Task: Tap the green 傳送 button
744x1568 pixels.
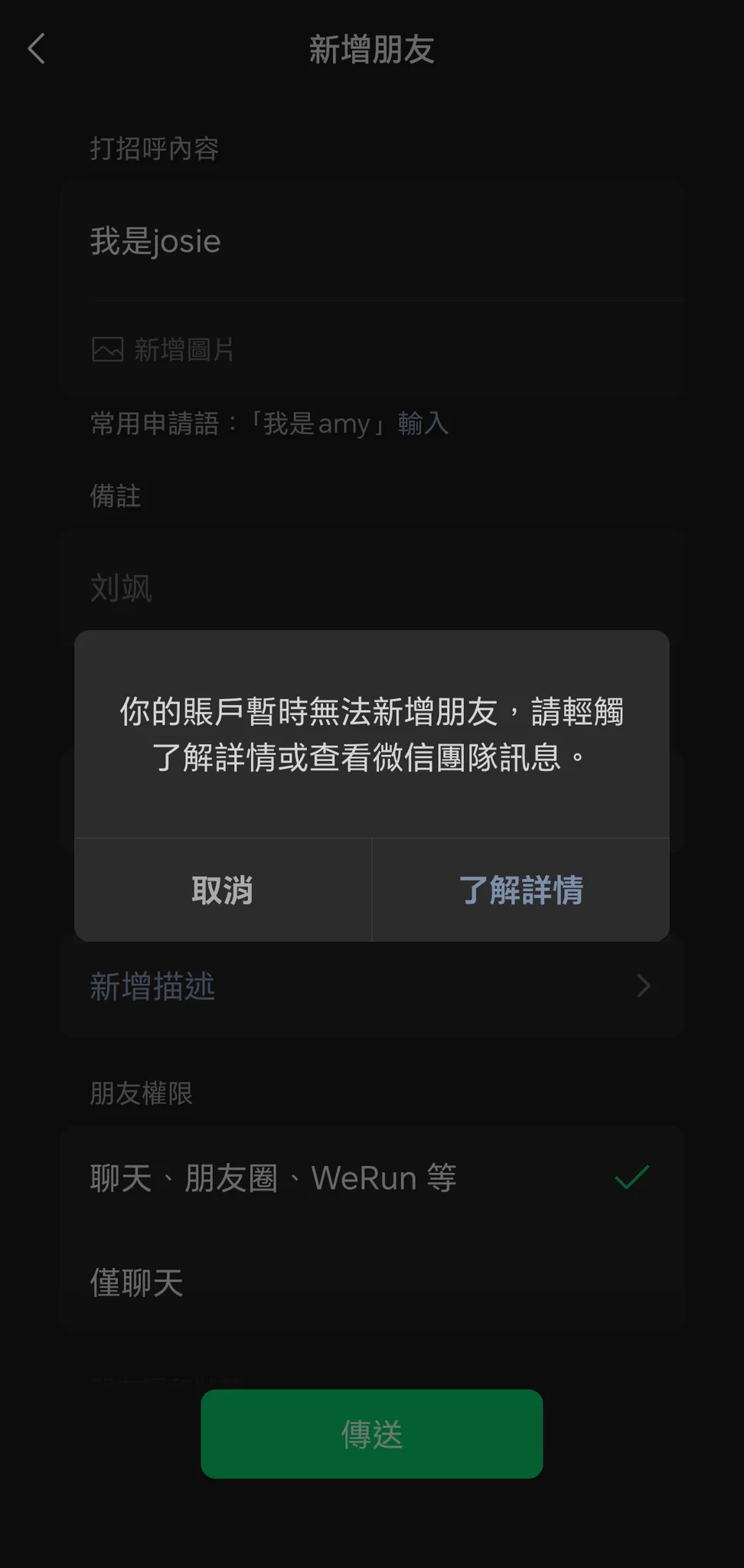Action: (372, 1433)
